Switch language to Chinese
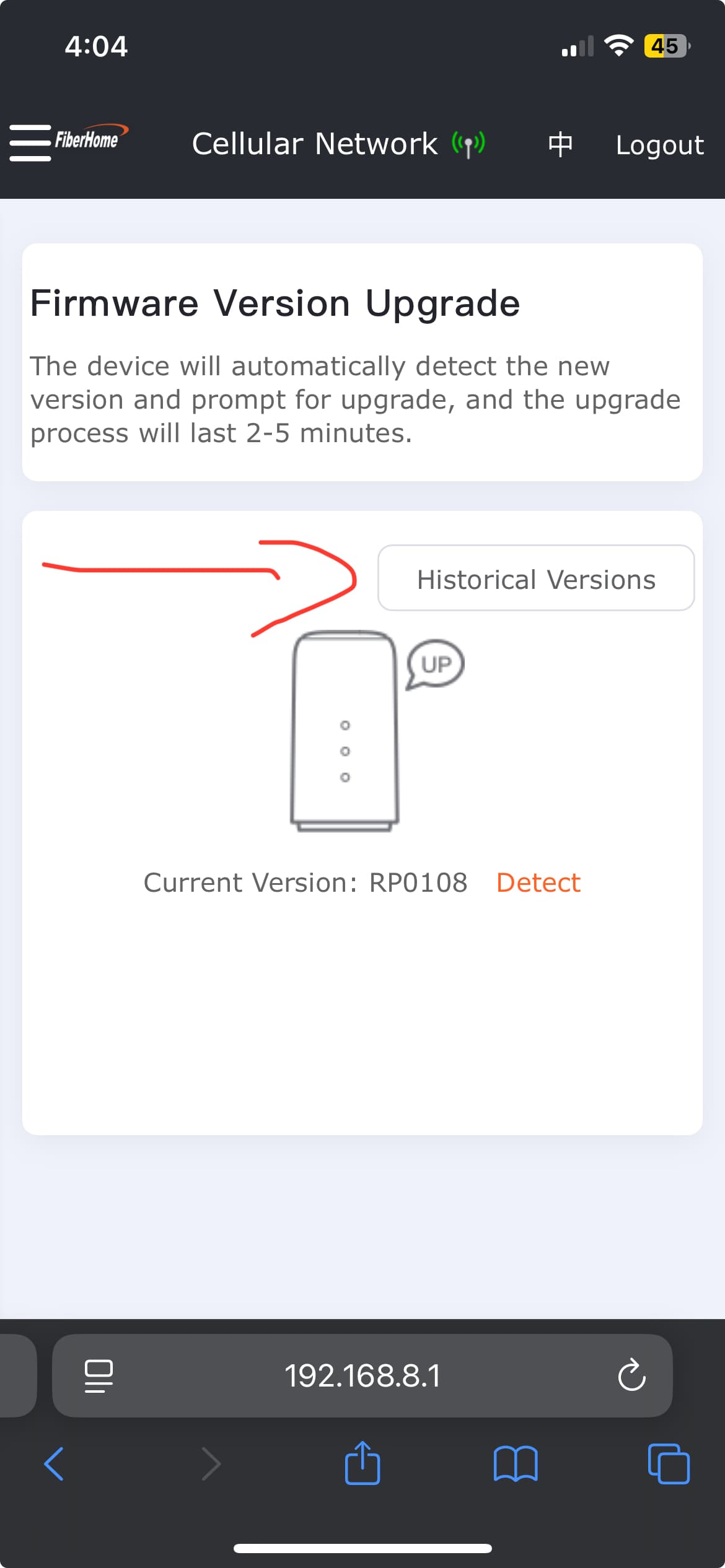The image size is (725, 1568). click(560, 144)
